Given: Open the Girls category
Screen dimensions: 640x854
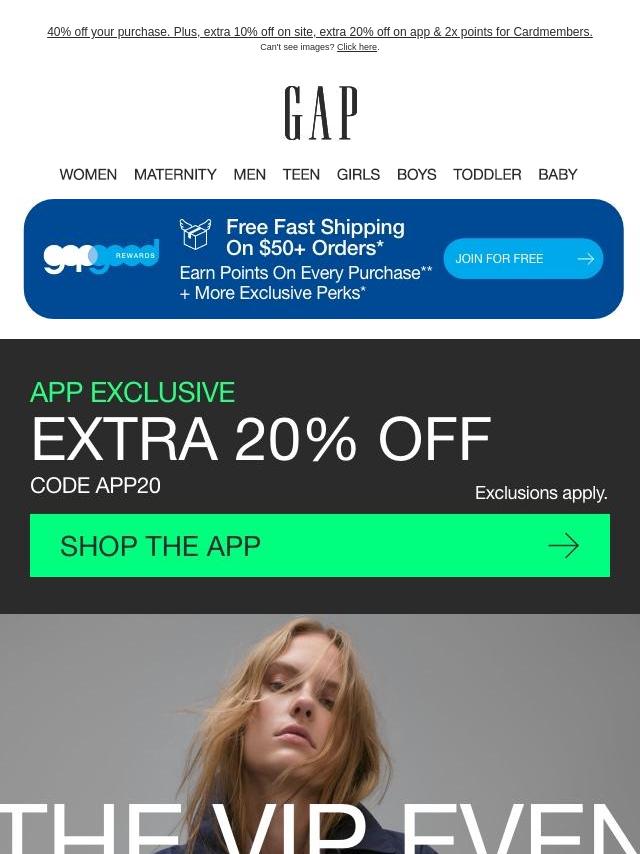Looking at the screenshot, I should pos(358,174).
